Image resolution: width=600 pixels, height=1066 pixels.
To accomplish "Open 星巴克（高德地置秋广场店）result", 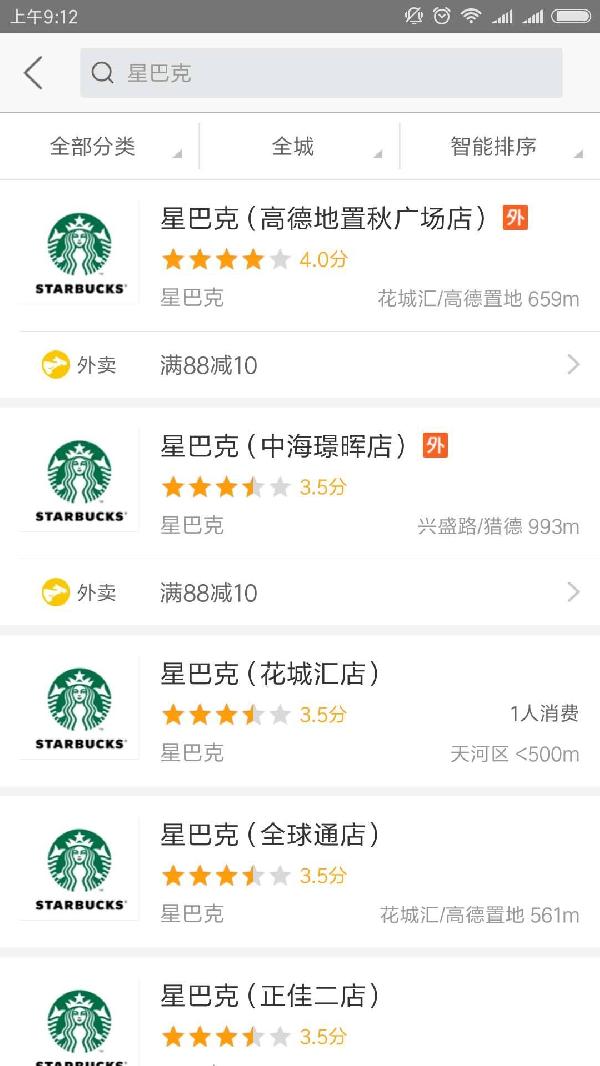I will point(300,256).
